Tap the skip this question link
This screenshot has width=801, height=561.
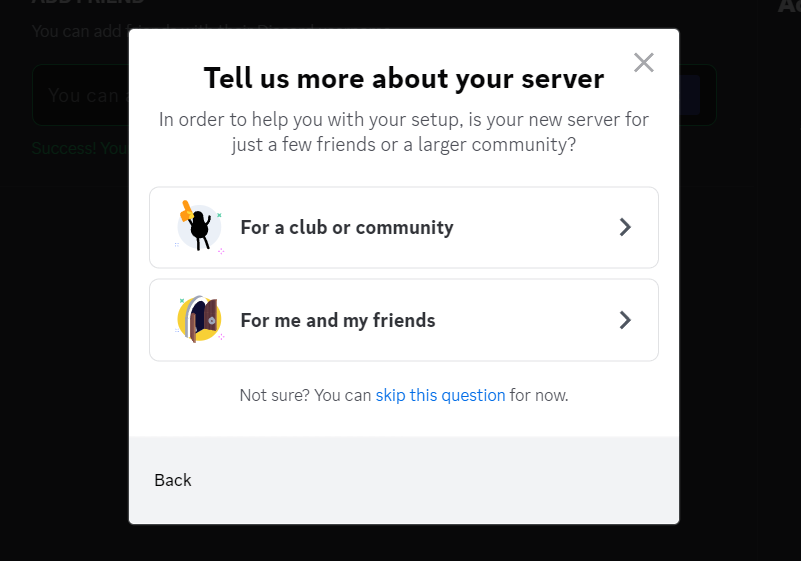click(440, 395)
